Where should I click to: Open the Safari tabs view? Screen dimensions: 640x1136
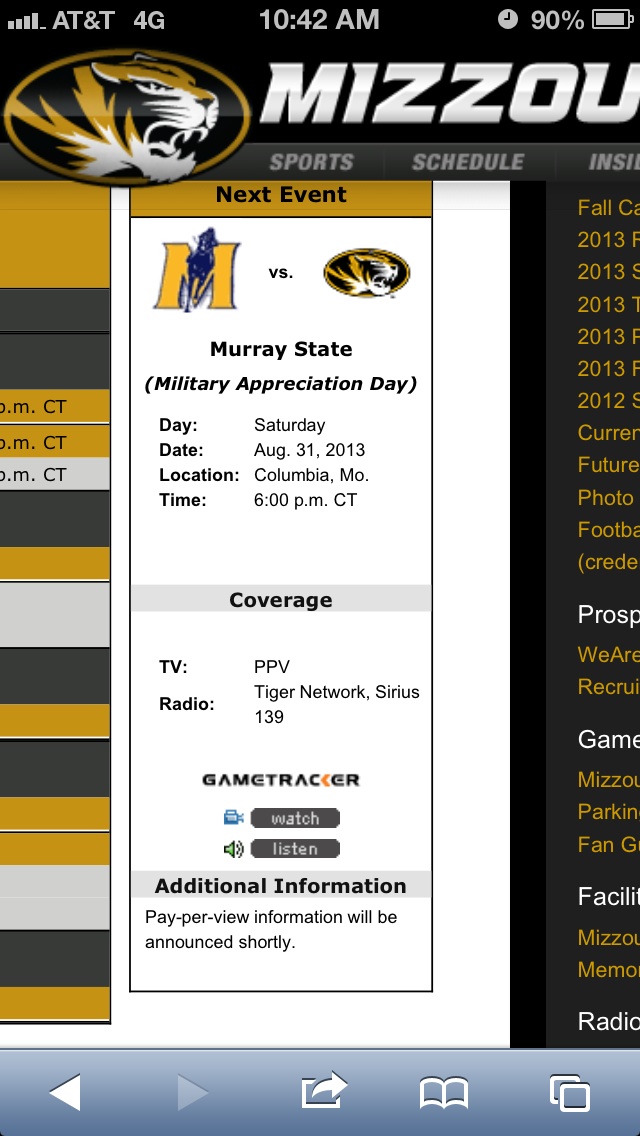569,1093
